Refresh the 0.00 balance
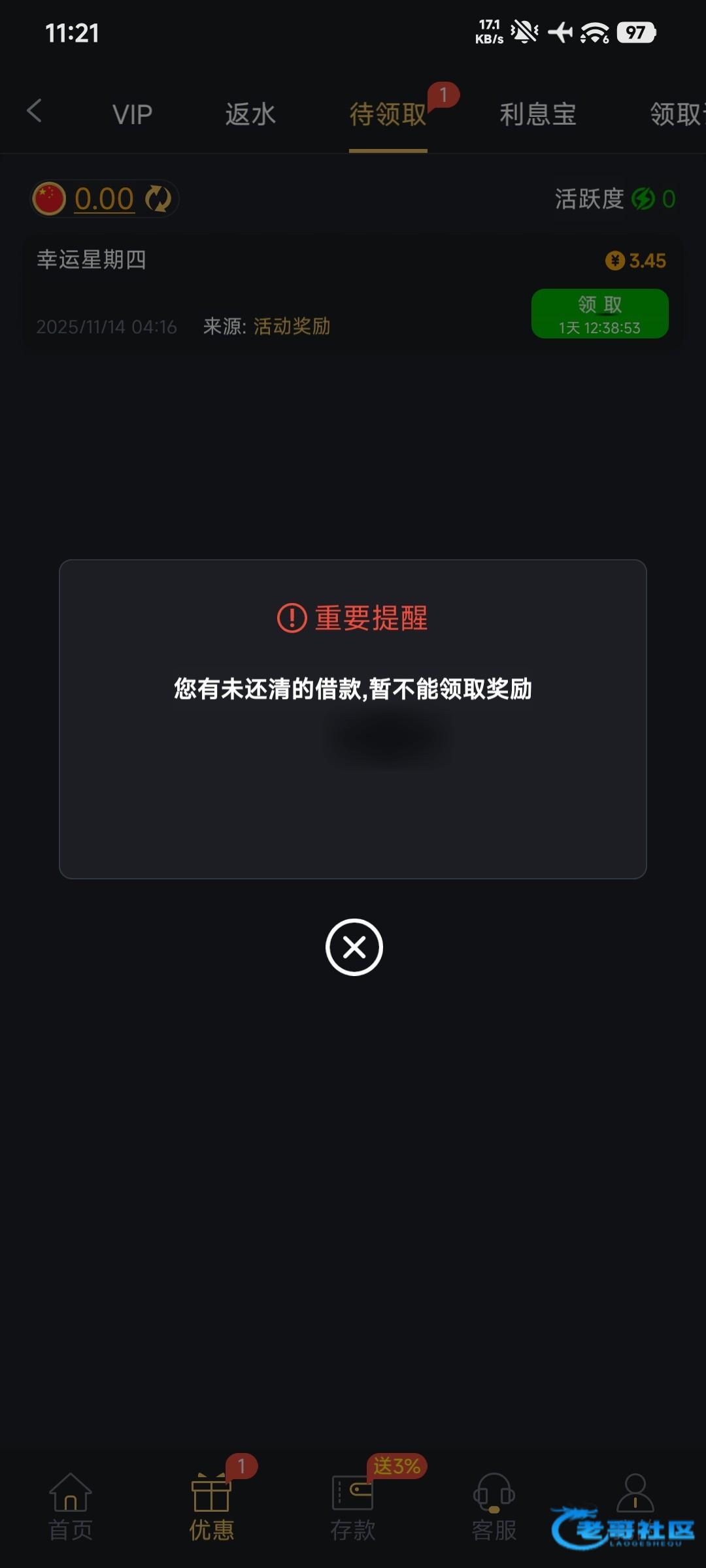The image size is (706, 1568). [158, 199]
